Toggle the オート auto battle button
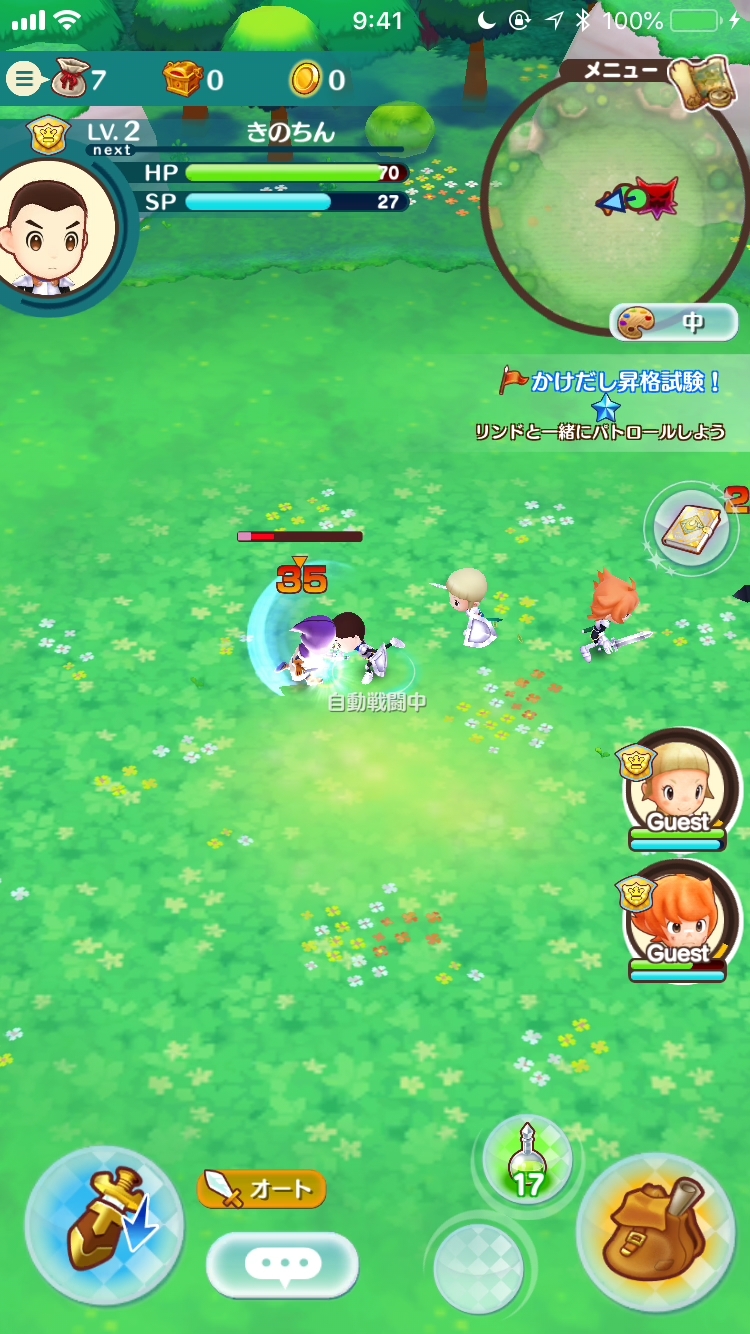Screen dimensions: 750x1334 tap(262, 1189)
